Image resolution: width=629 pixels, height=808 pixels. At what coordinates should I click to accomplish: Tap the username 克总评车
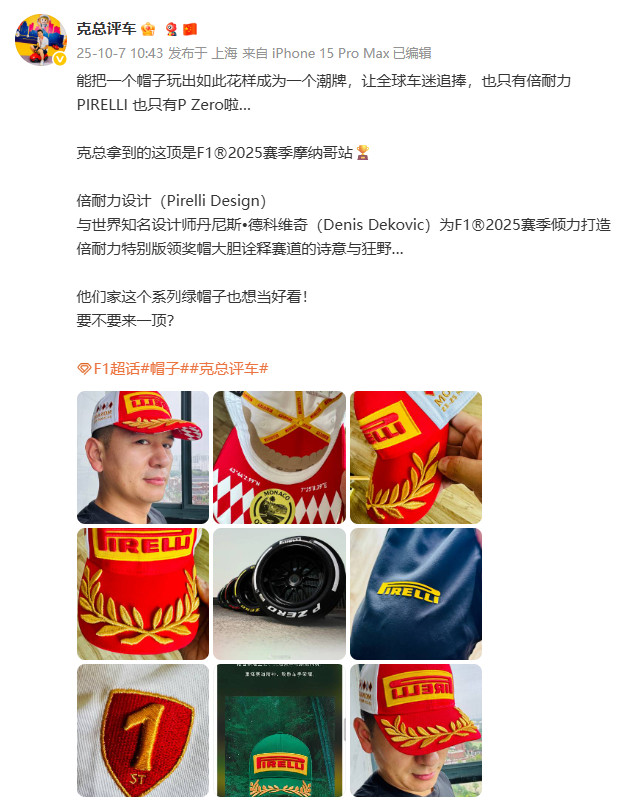coord(106,28)
